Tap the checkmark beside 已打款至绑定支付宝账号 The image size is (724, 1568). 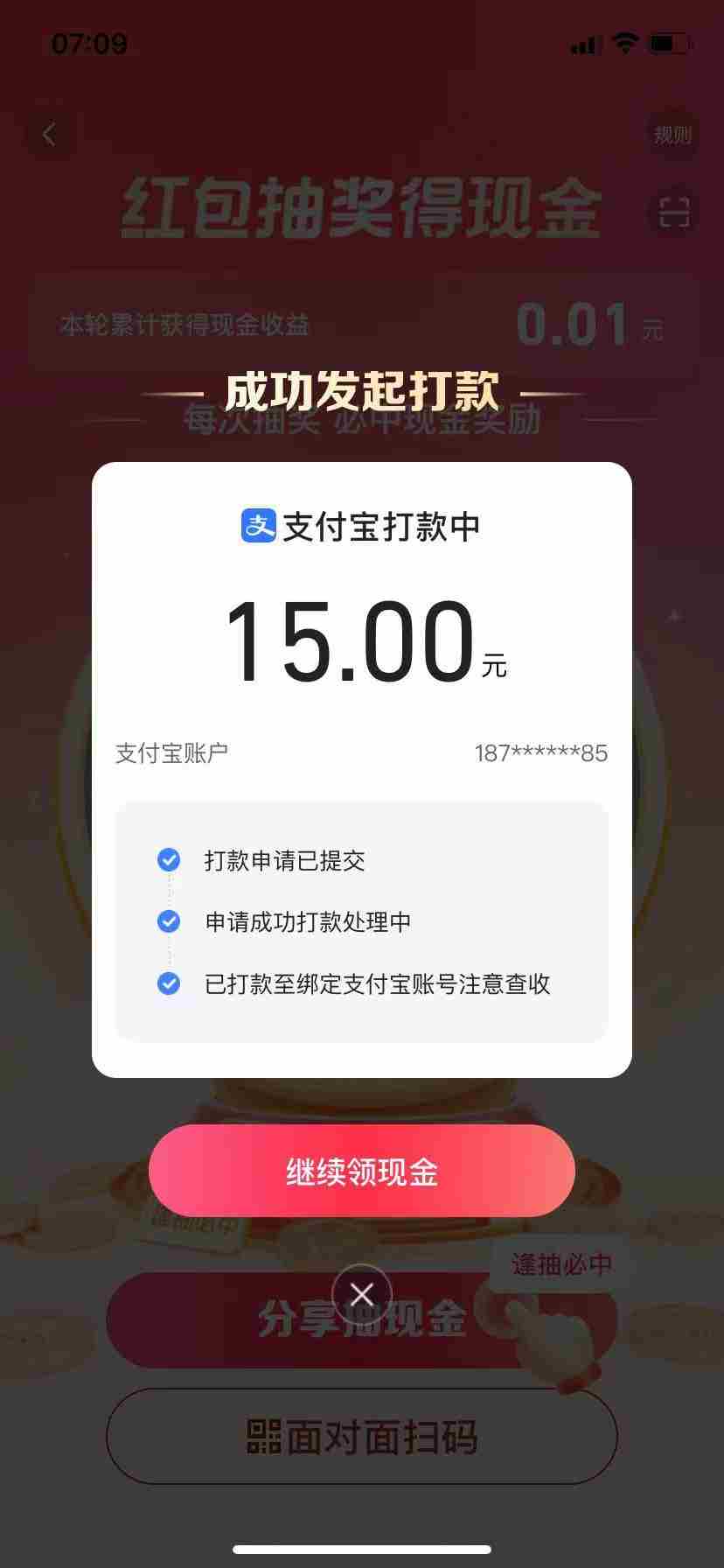tap(168, 983)
